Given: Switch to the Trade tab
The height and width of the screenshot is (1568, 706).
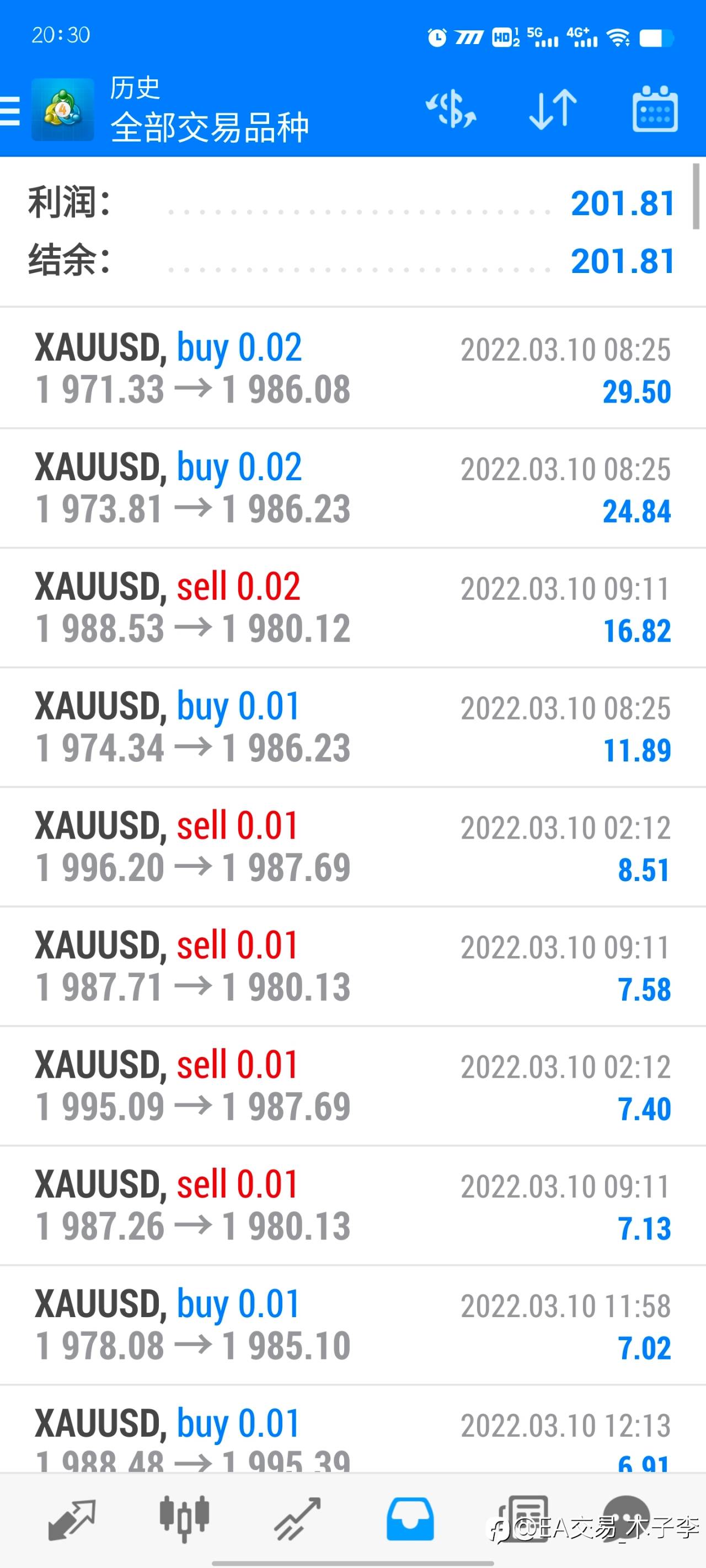Looking at the screenshot, I should click(x=297, y=1519).
